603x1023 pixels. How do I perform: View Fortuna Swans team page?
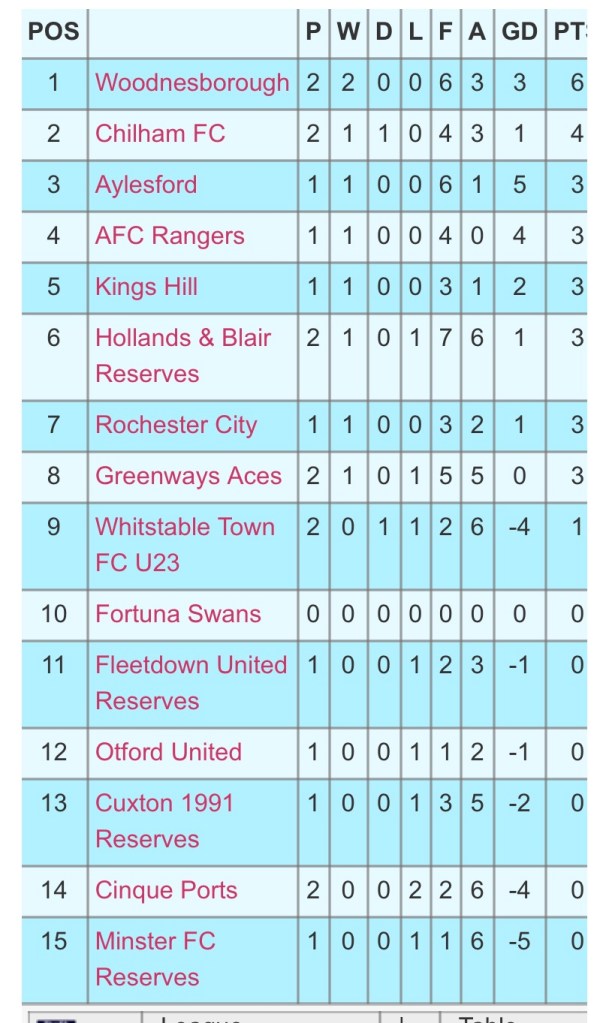pyautogui.click(x=177, y=614)
